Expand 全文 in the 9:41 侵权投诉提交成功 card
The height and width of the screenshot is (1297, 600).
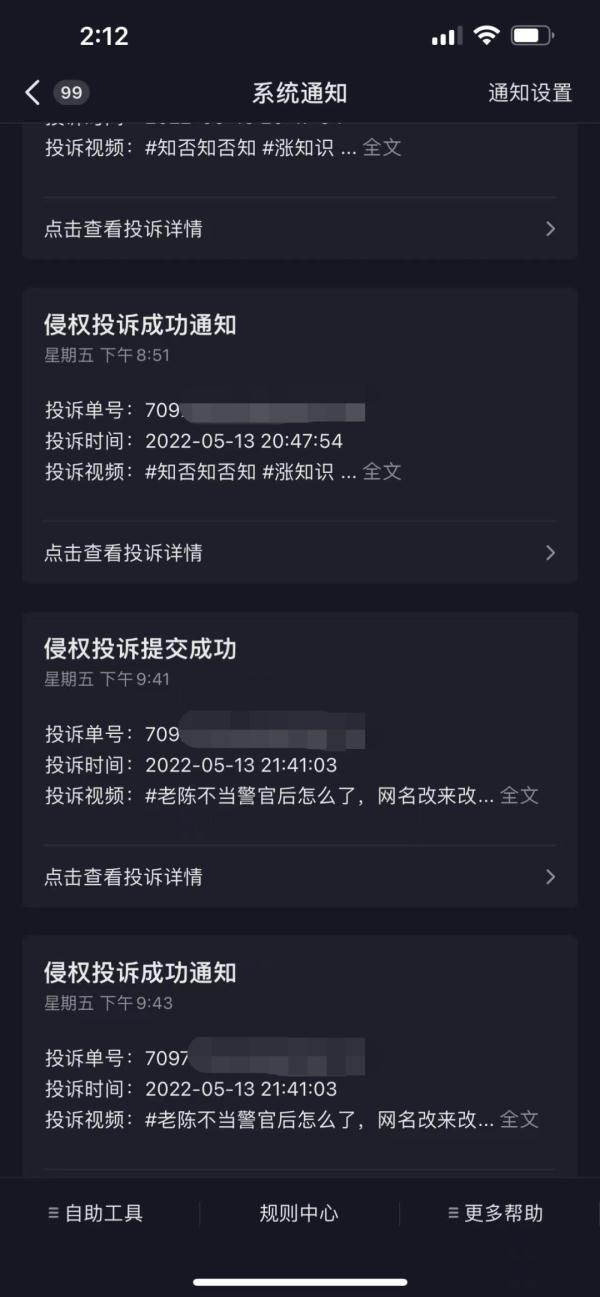[519, 795]
